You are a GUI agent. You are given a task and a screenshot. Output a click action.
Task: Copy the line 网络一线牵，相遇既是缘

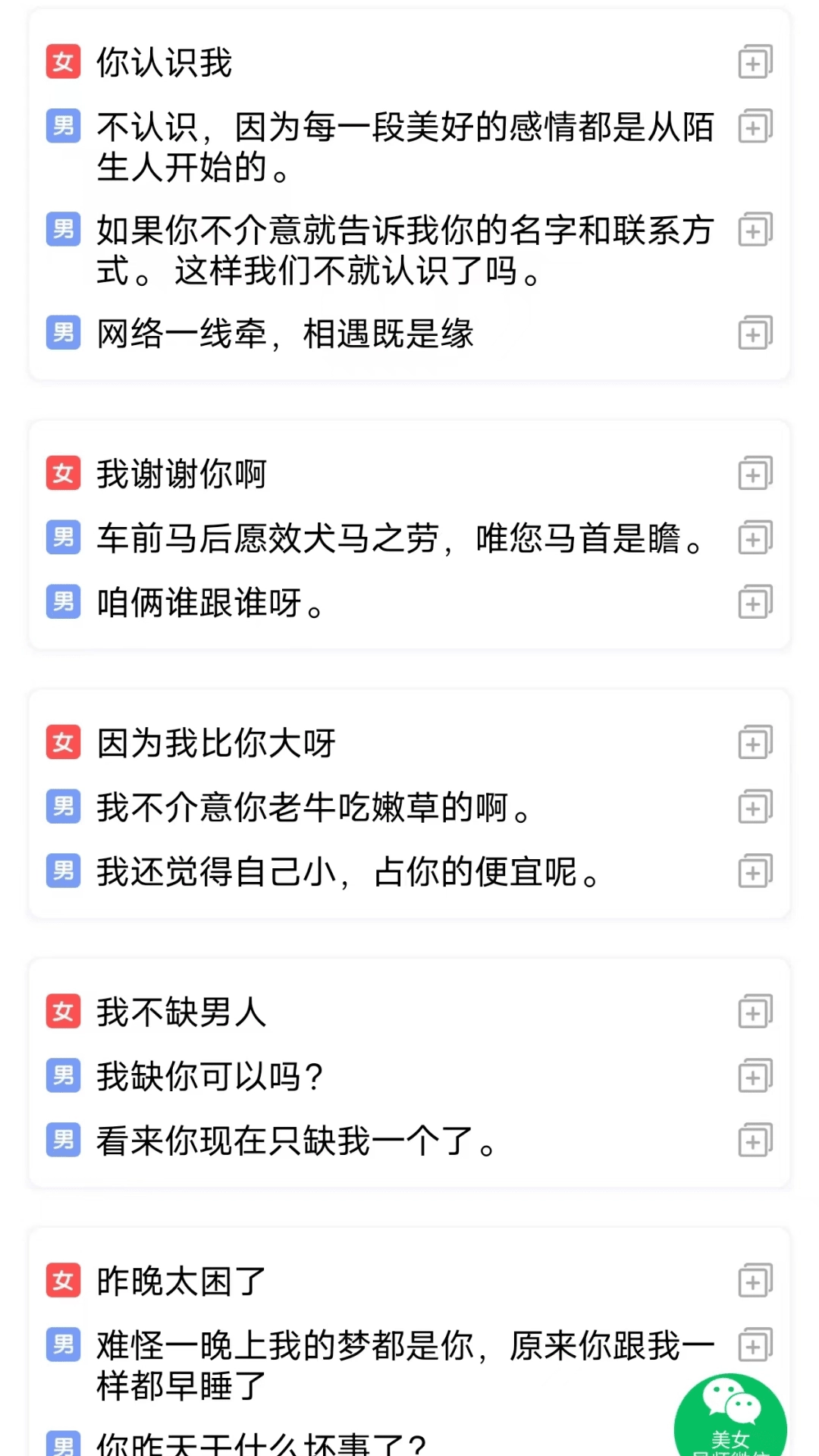tap(755, 333)
